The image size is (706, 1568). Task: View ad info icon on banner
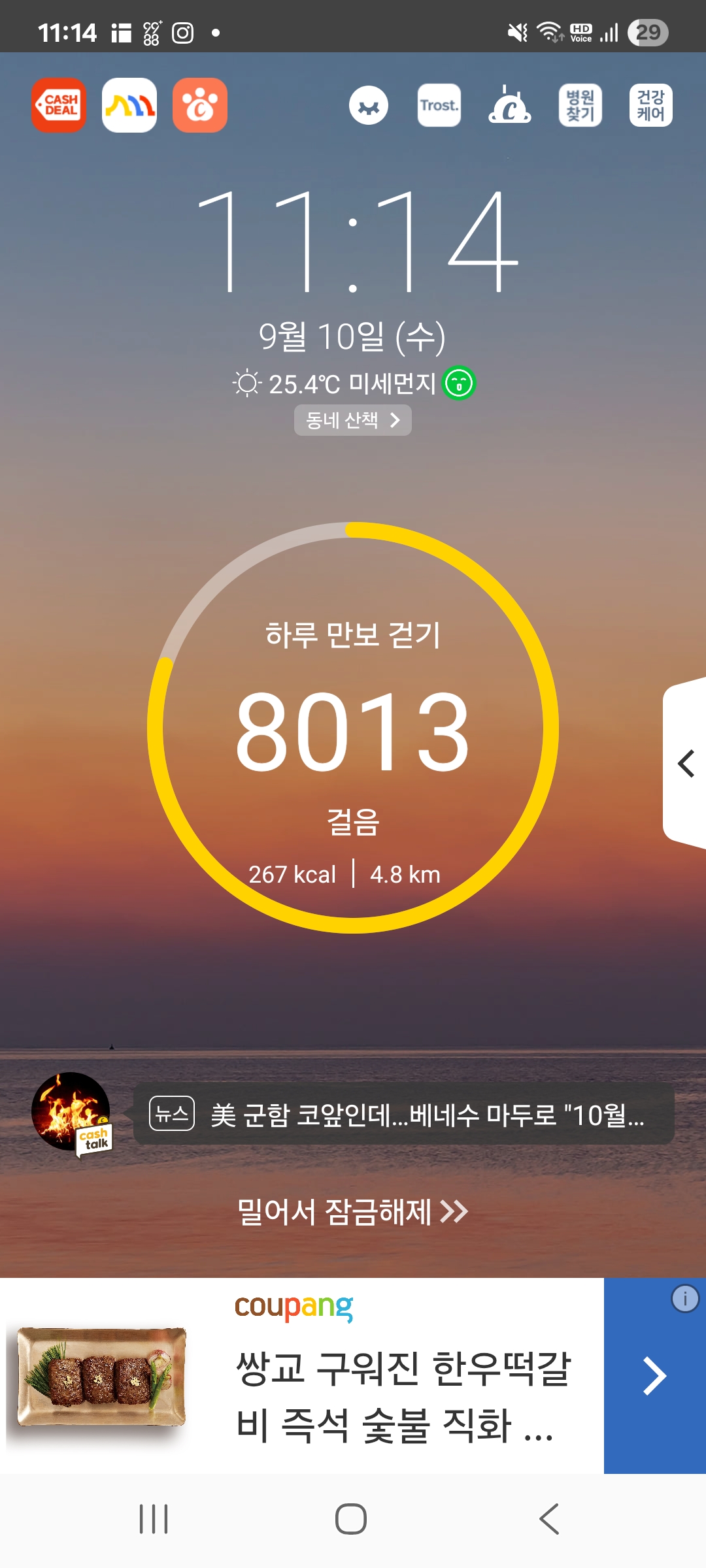(684, 1299)
